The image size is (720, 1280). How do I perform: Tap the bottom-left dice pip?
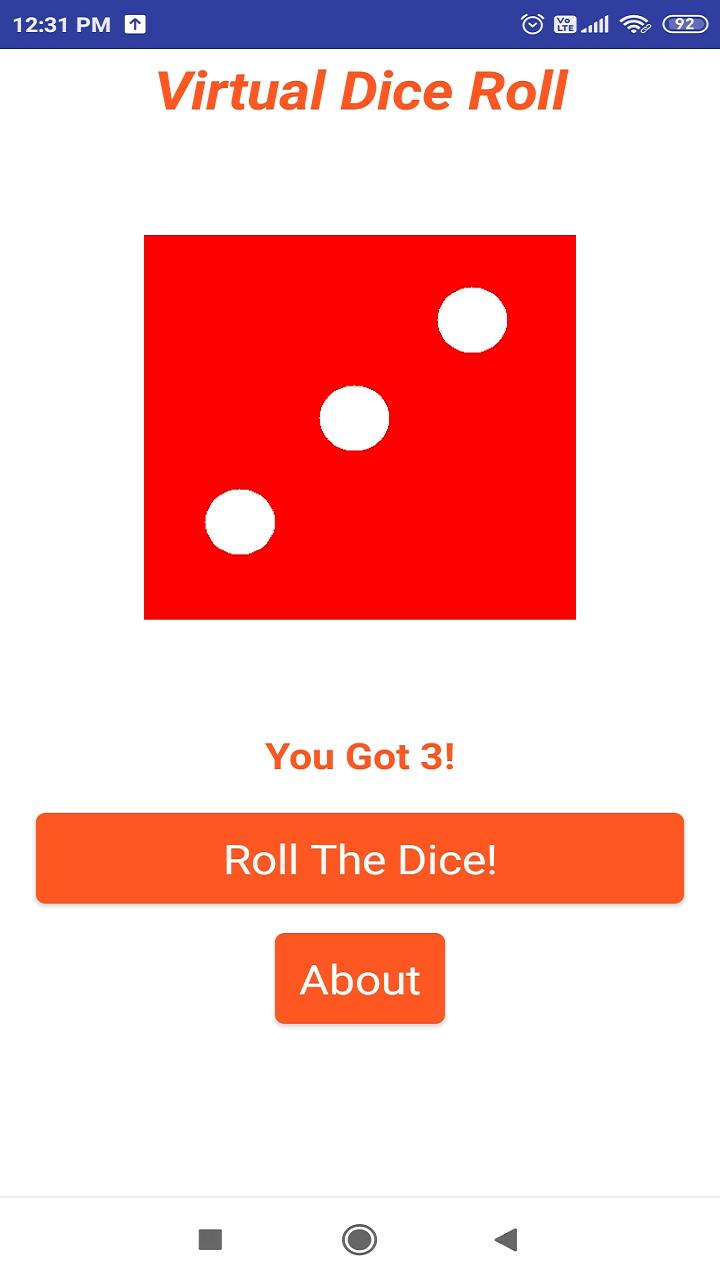[239, 521]
